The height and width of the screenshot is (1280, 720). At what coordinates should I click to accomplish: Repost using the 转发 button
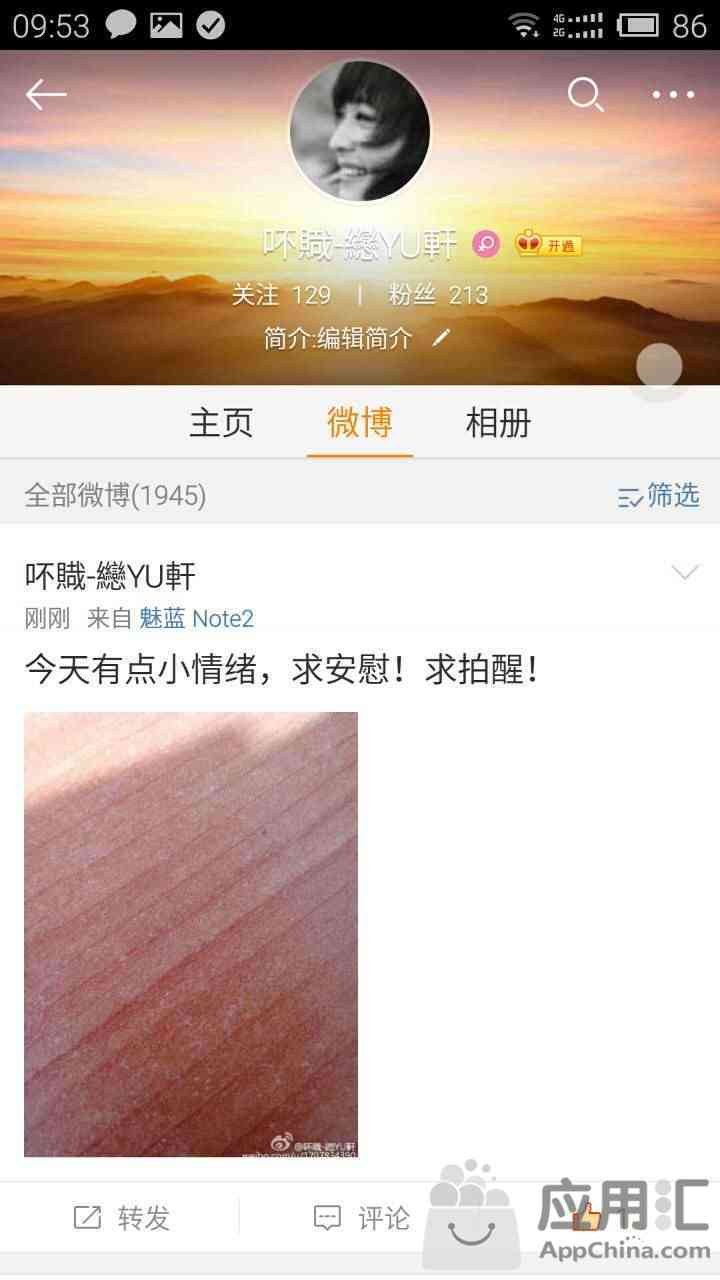[121, 1218]
